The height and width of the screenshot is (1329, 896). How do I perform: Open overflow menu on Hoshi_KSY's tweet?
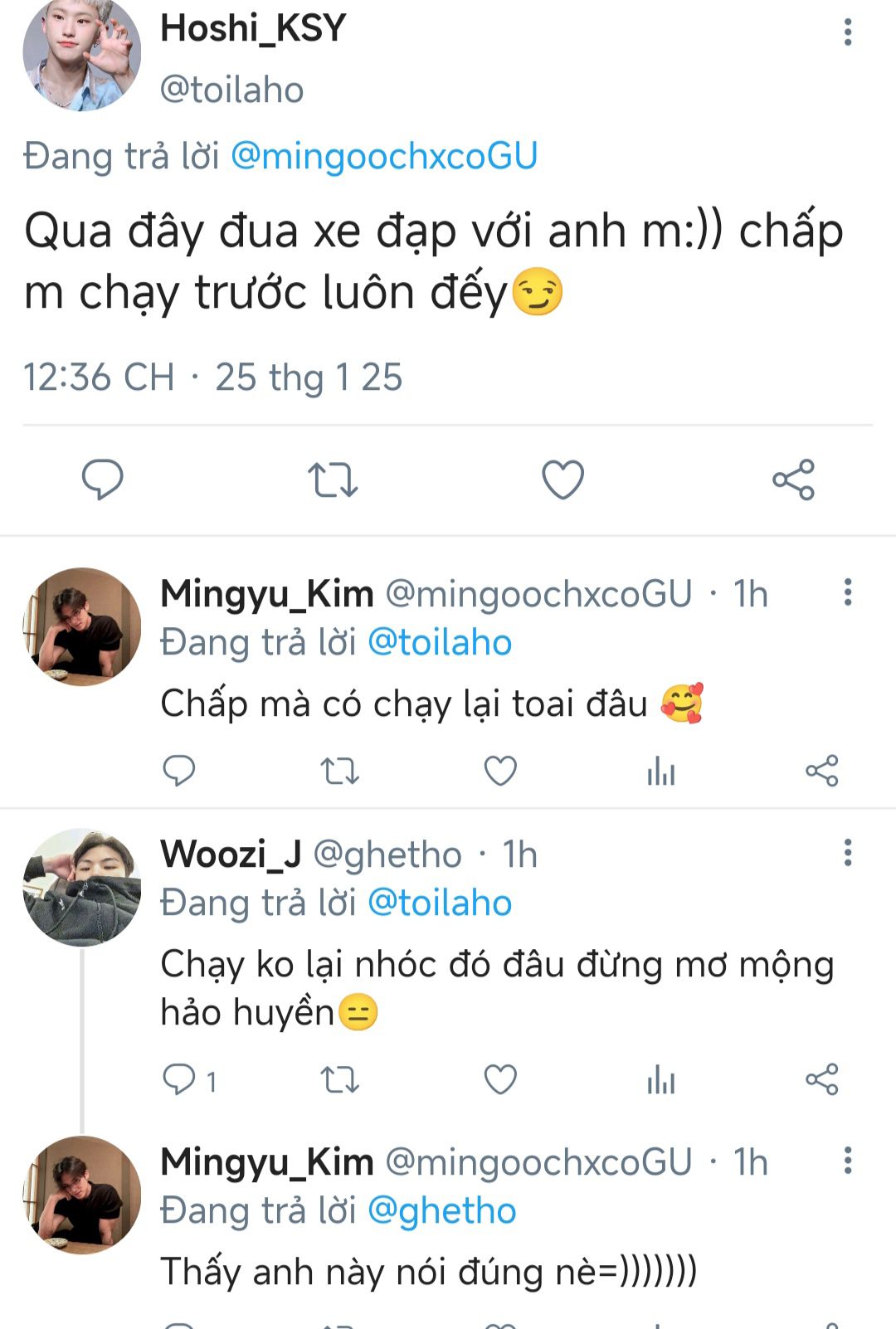(x=847, y=32)
